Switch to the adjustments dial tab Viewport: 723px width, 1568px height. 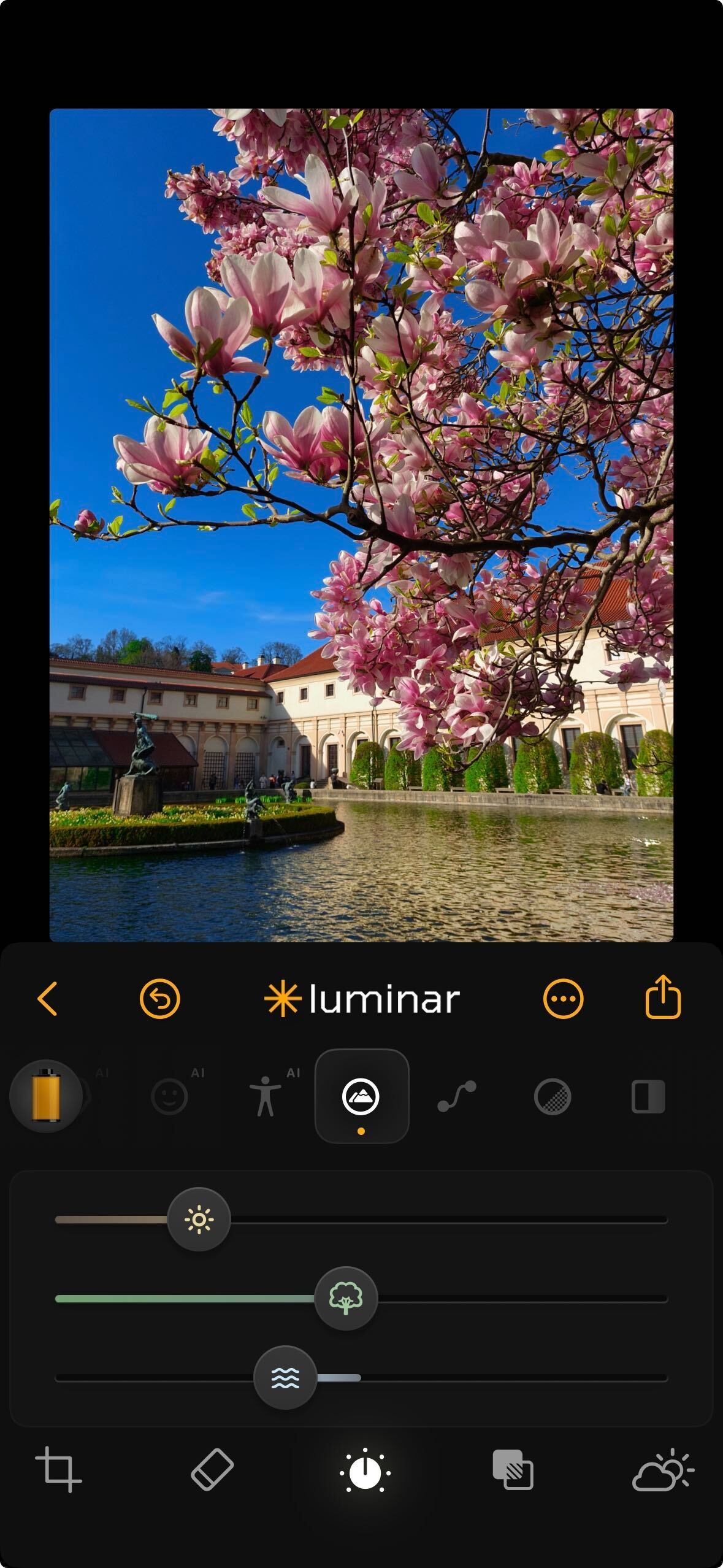(x=365, y=1470)
